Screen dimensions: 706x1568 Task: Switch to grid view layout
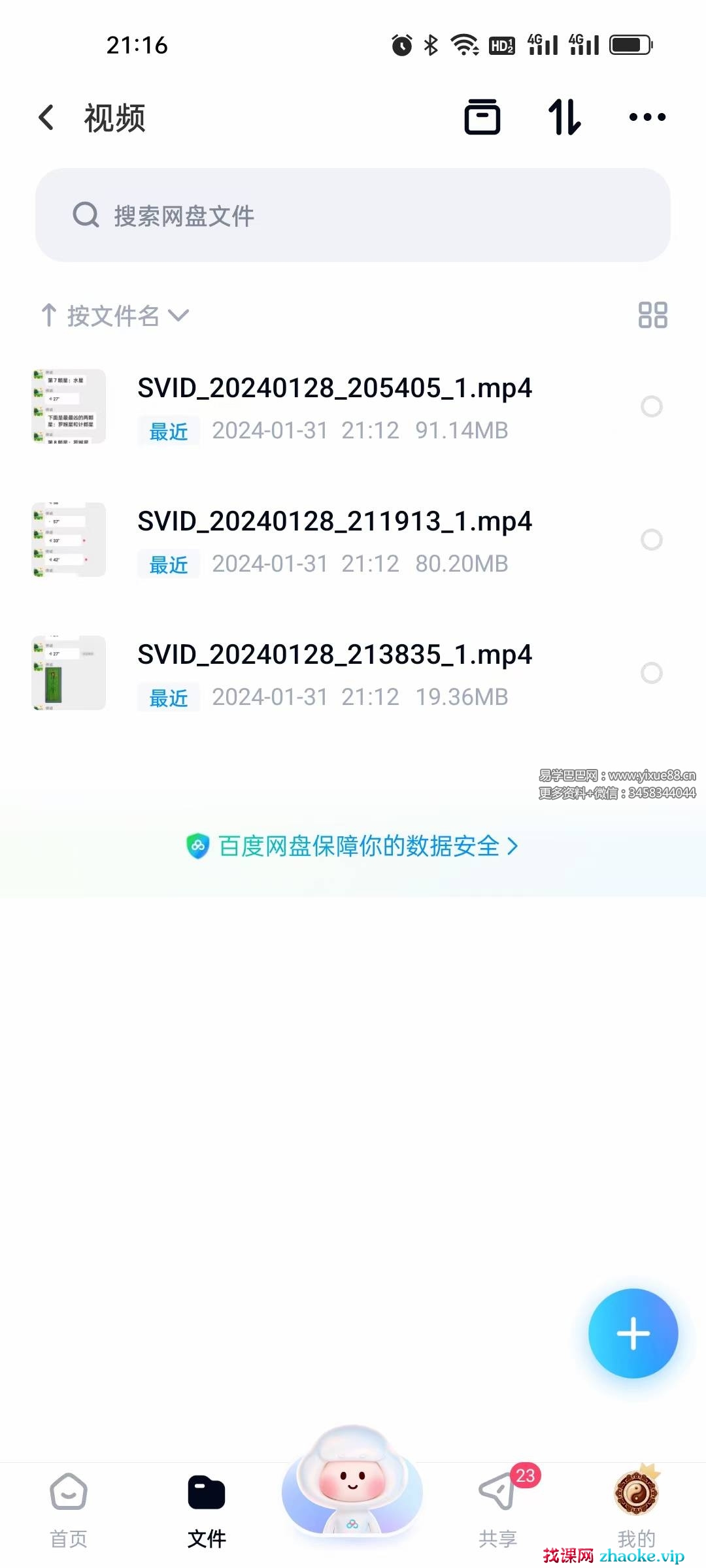[652, 315]
